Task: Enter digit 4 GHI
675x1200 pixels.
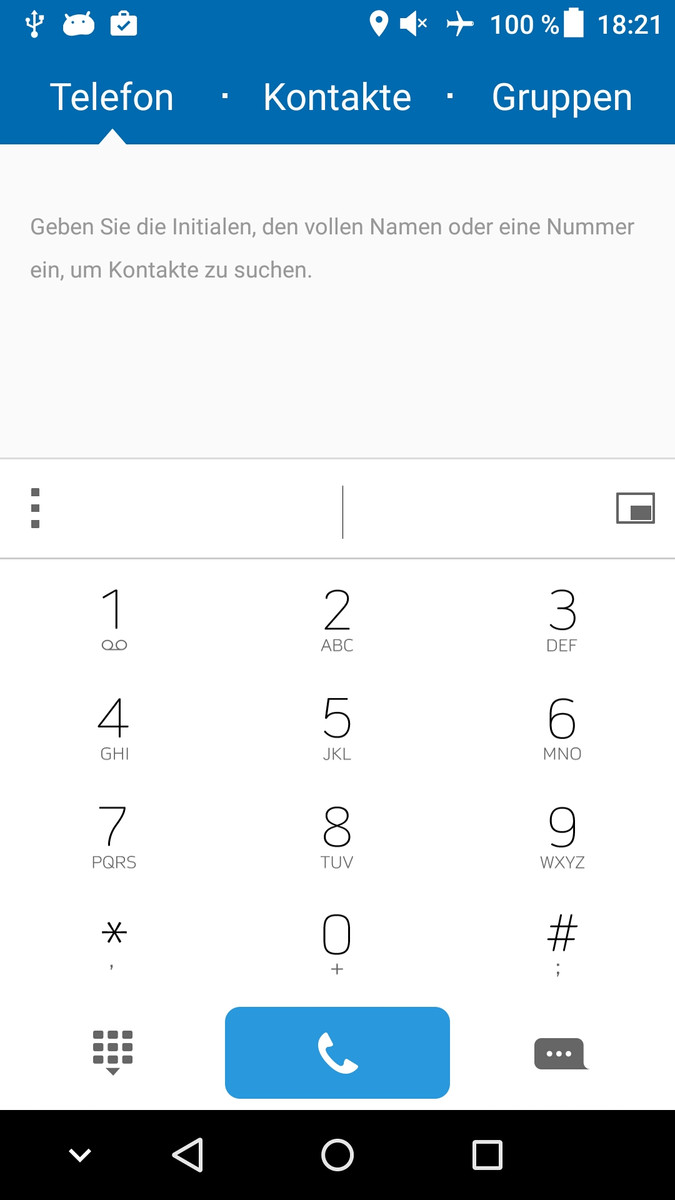Action: (x=113, y=728)
